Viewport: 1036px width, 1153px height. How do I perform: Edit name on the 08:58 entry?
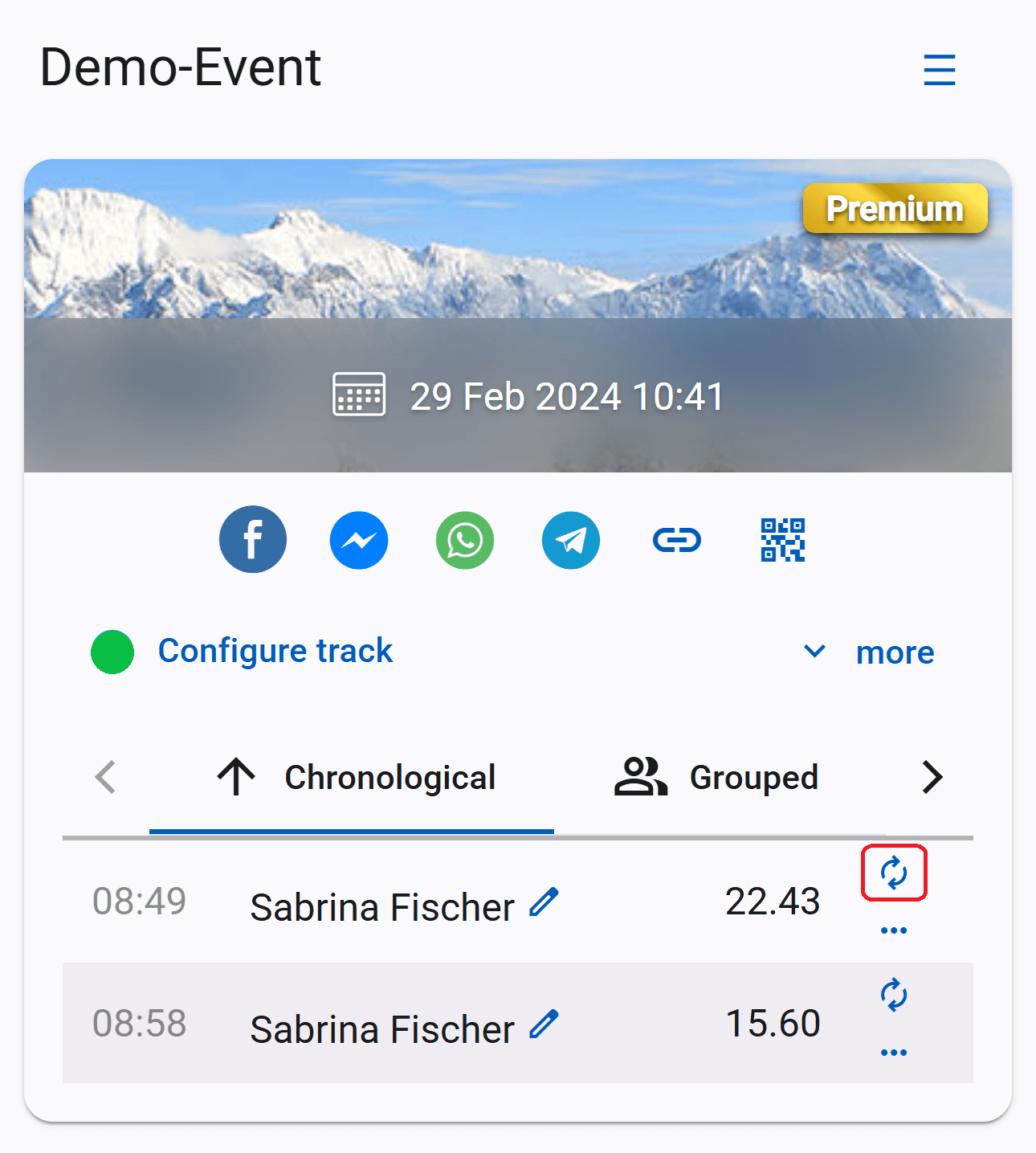(x=544, y=1024)
